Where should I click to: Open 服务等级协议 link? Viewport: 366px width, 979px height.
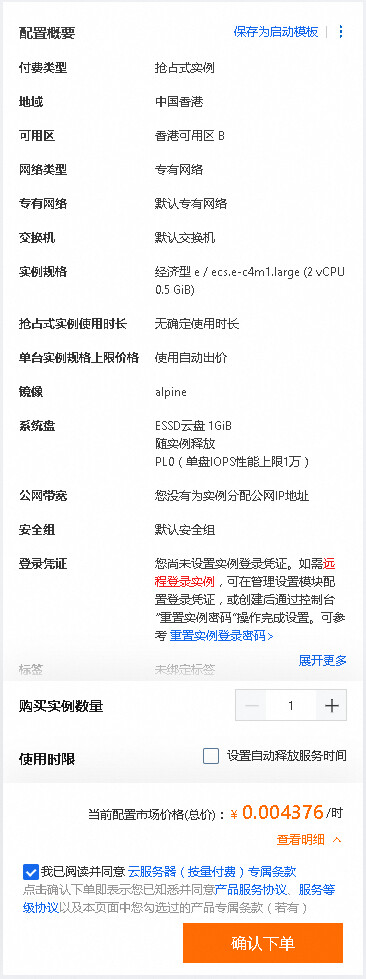click(179, 898)
